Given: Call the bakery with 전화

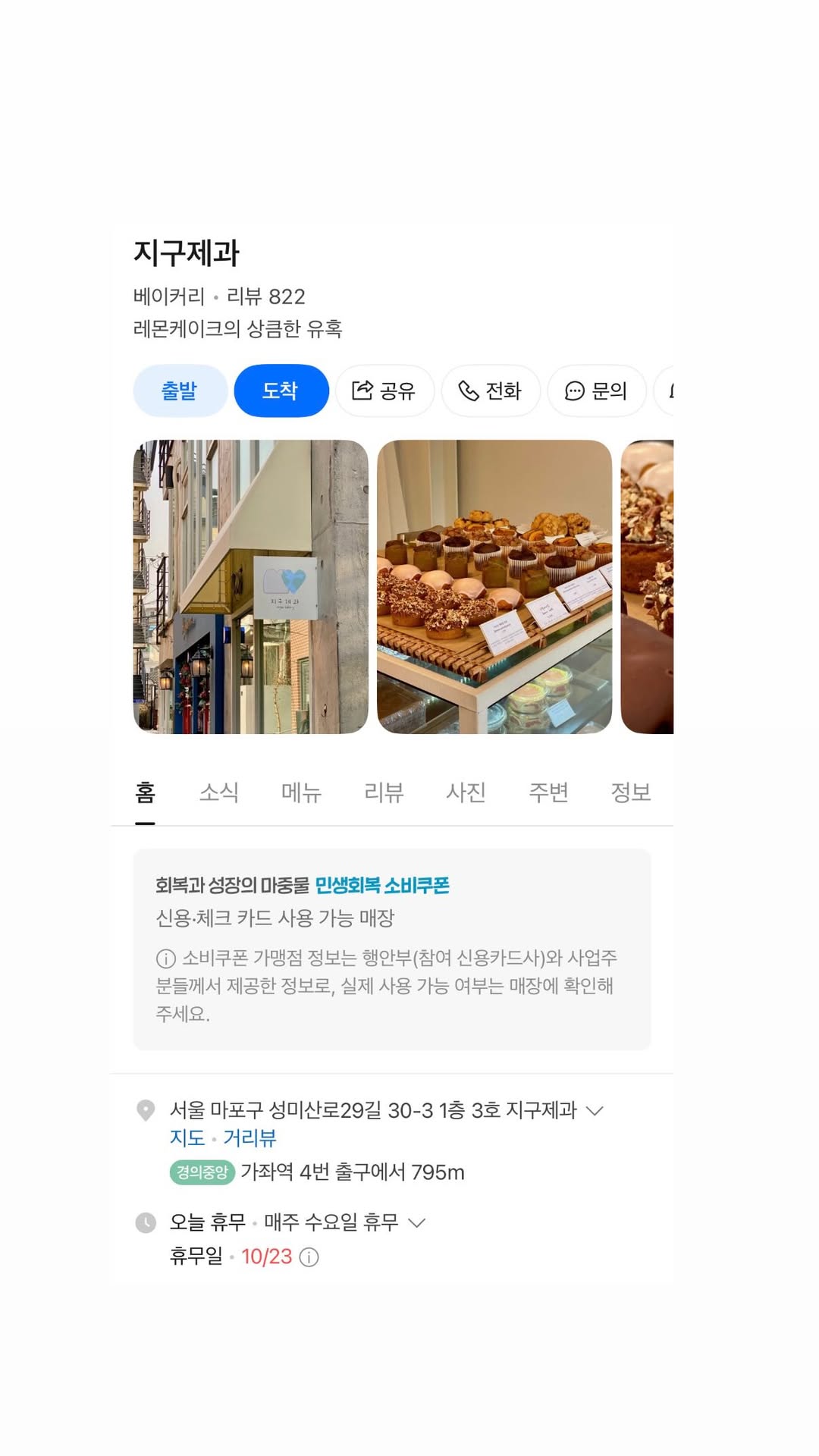Looking at the screenshot, I should point(491,391).
